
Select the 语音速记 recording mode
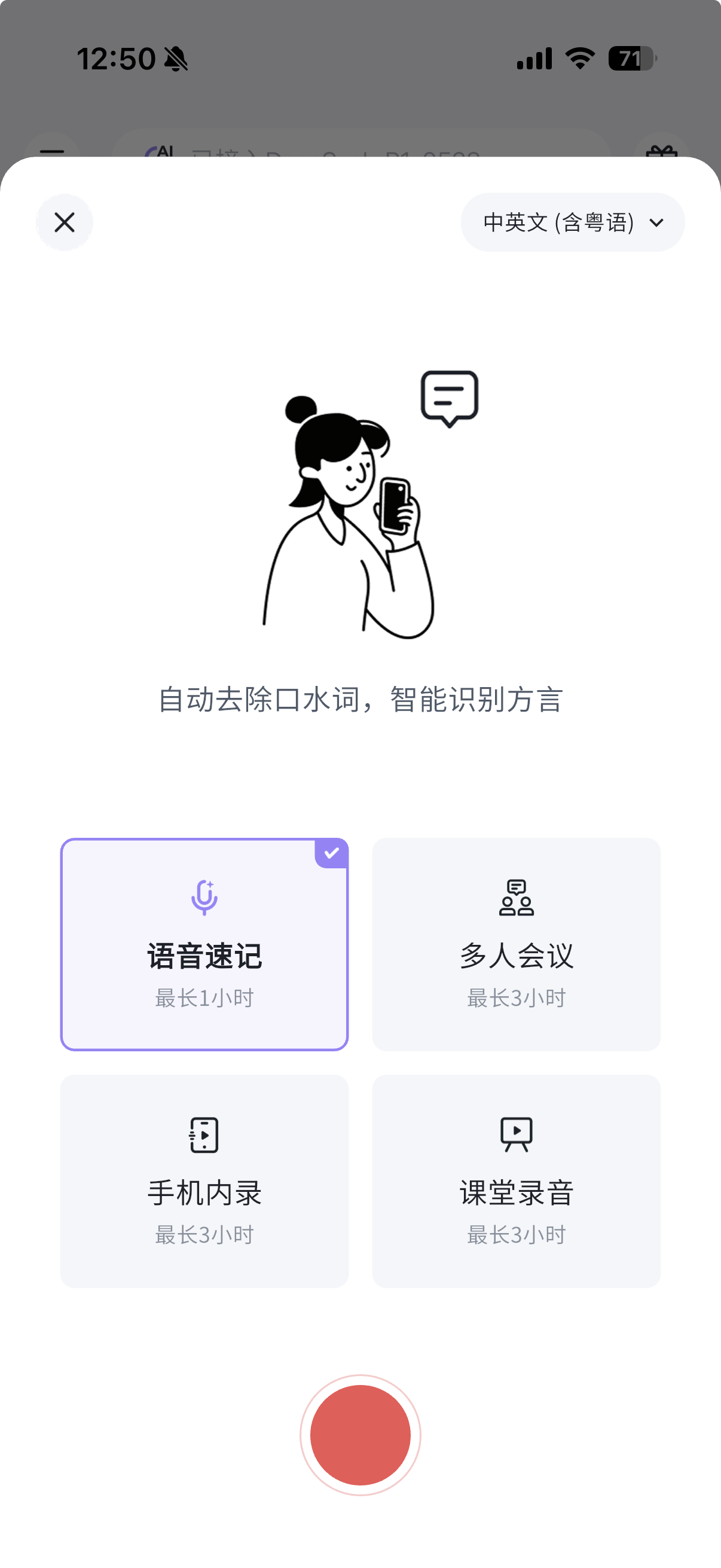204,944
